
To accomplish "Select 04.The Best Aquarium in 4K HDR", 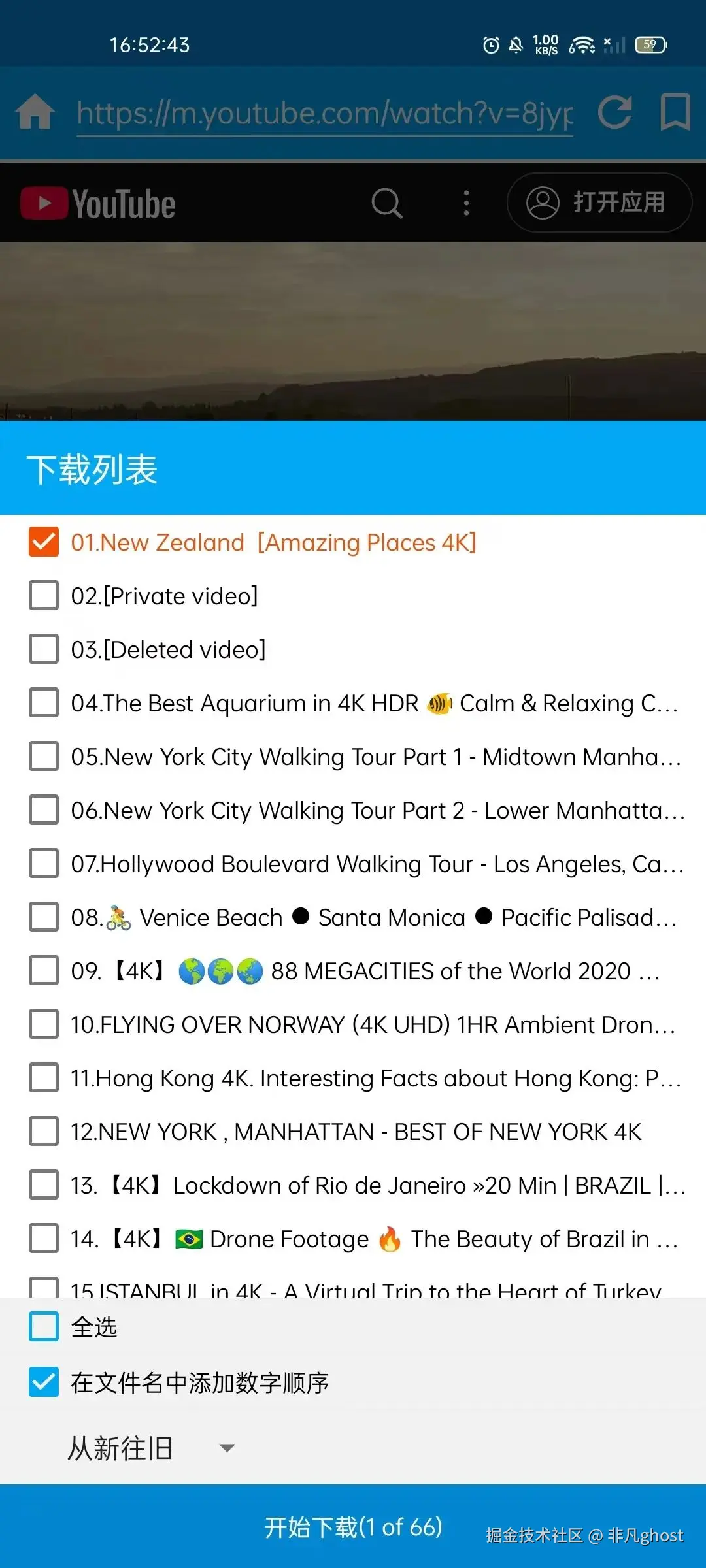I will click(44, 703).
